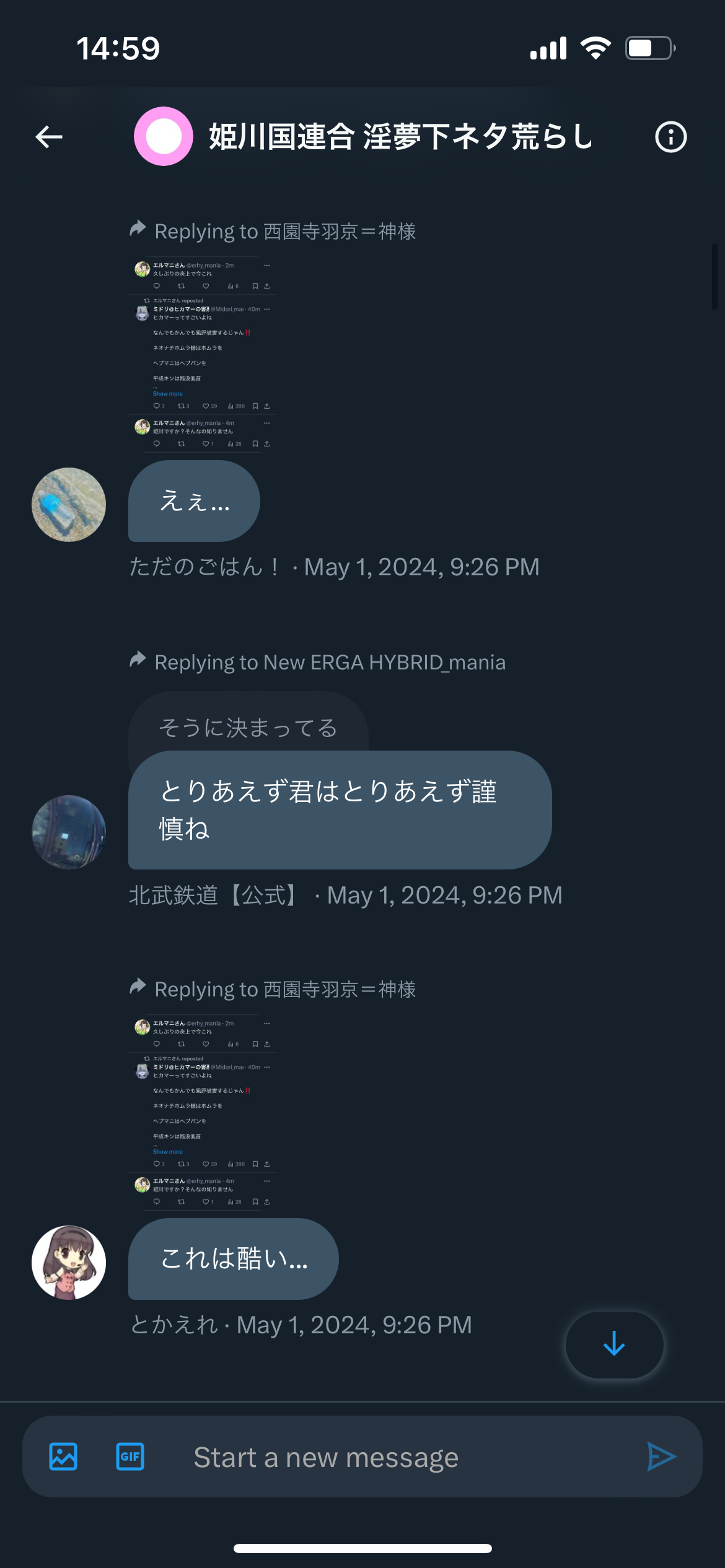Open the screenshot attached above ええ...
Viewport: 725px width, 1568px height.
(203, 354)
